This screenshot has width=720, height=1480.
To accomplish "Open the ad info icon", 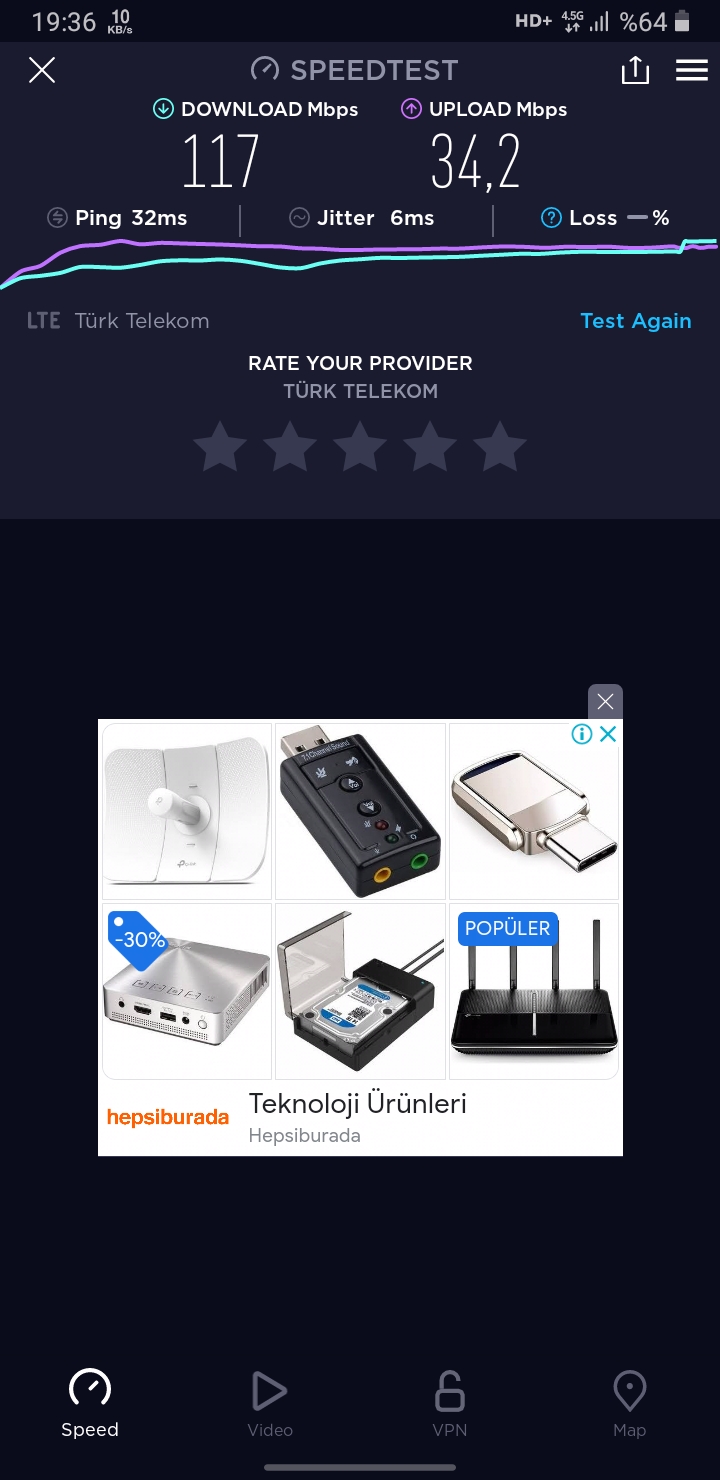I will pyautogui.click(x=582, y=734).
